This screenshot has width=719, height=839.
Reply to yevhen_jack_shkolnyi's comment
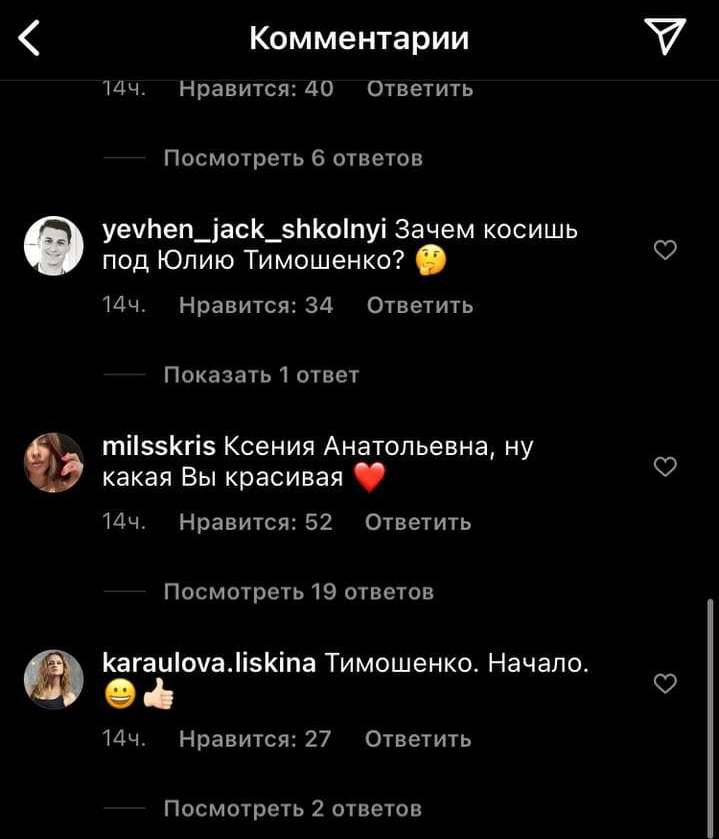[419, 305]
